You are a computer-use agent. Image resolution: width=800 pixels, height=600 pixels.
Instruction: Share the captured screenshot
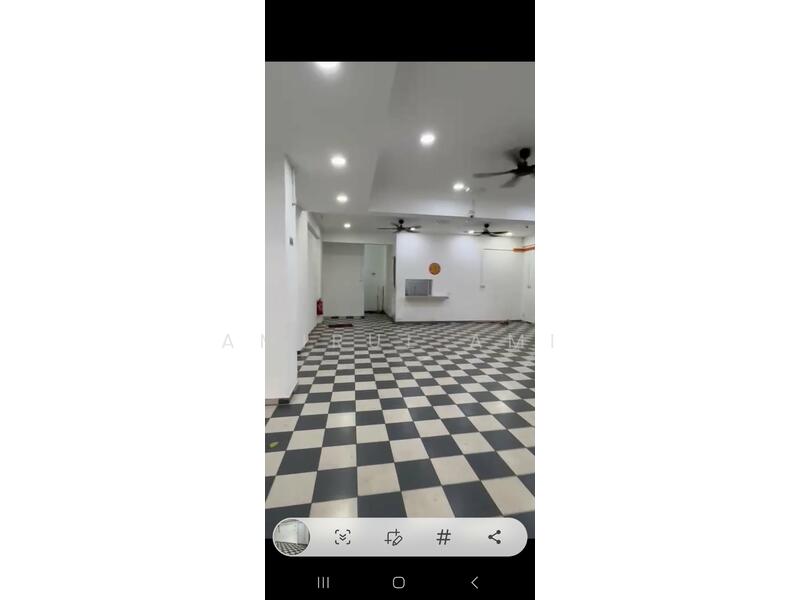tap(494, 537)
